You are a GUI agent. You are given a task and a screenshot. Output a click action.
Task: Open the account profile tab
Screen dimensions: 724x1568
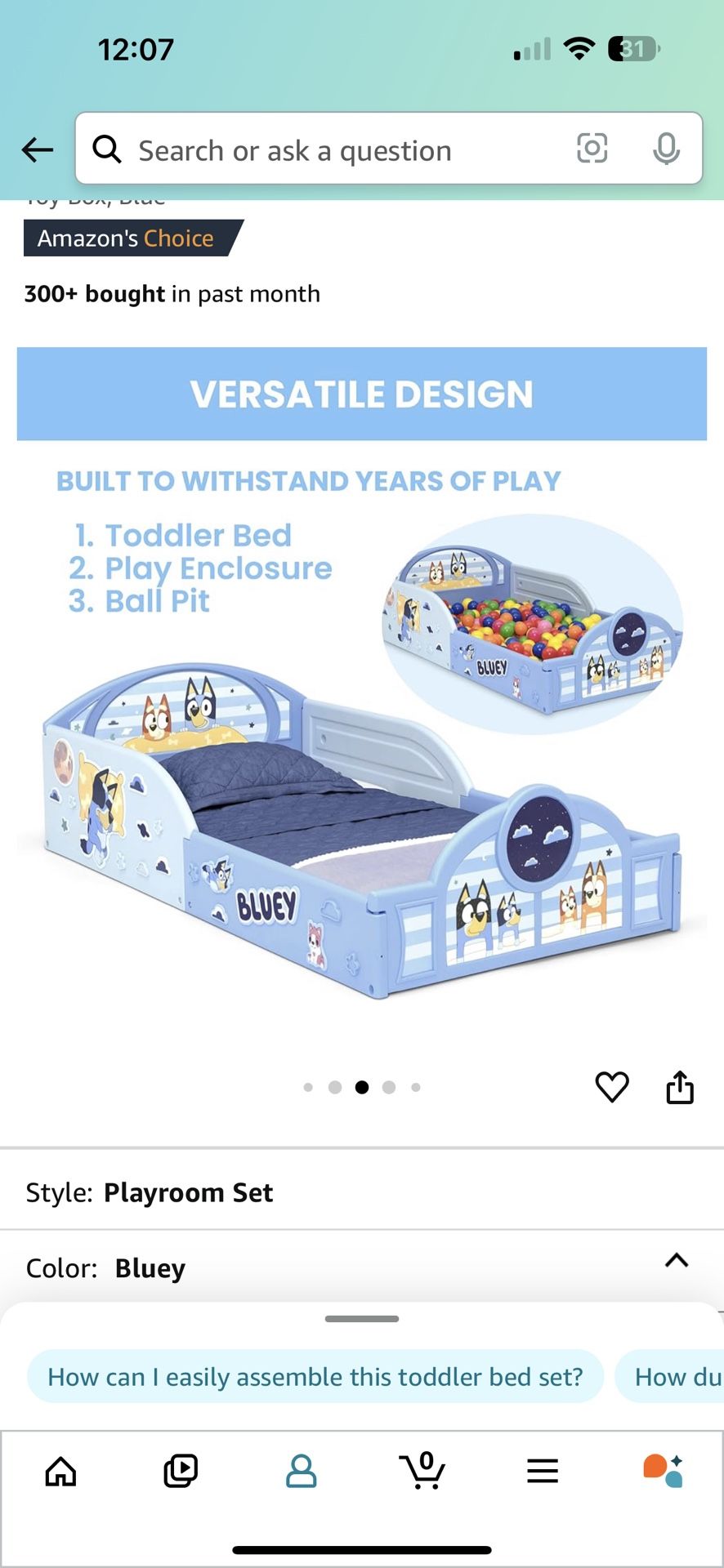point(301,1472)
